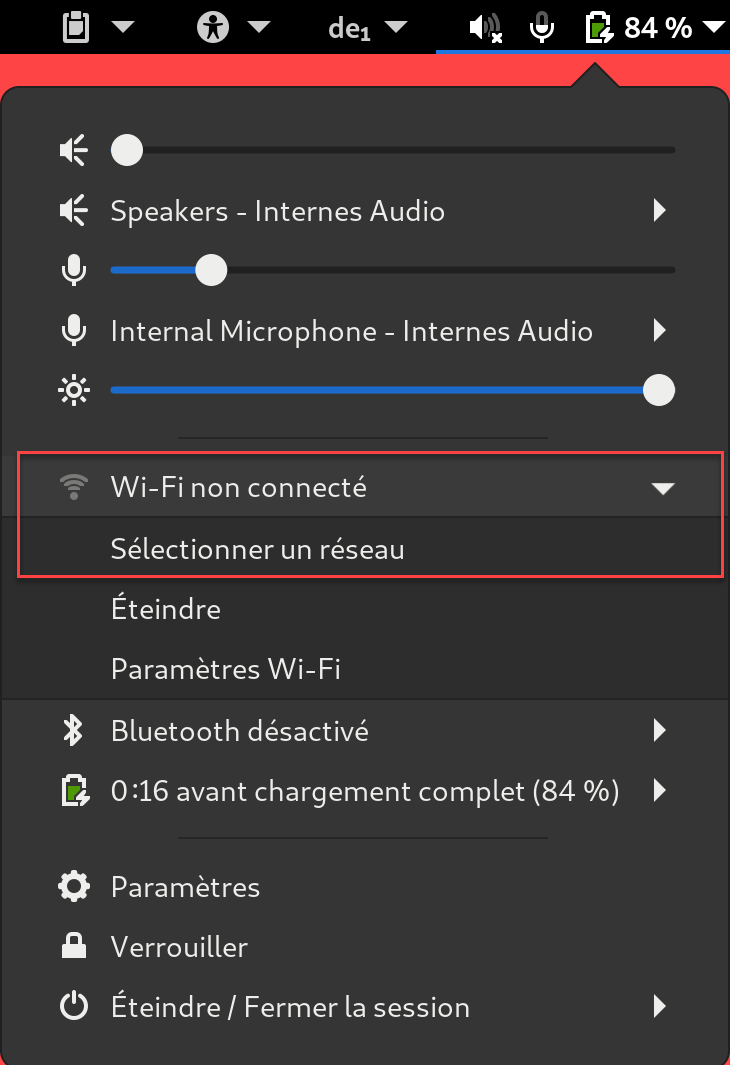
Task: Choose Sélectionner un réseau
Action: click(257, 549)
